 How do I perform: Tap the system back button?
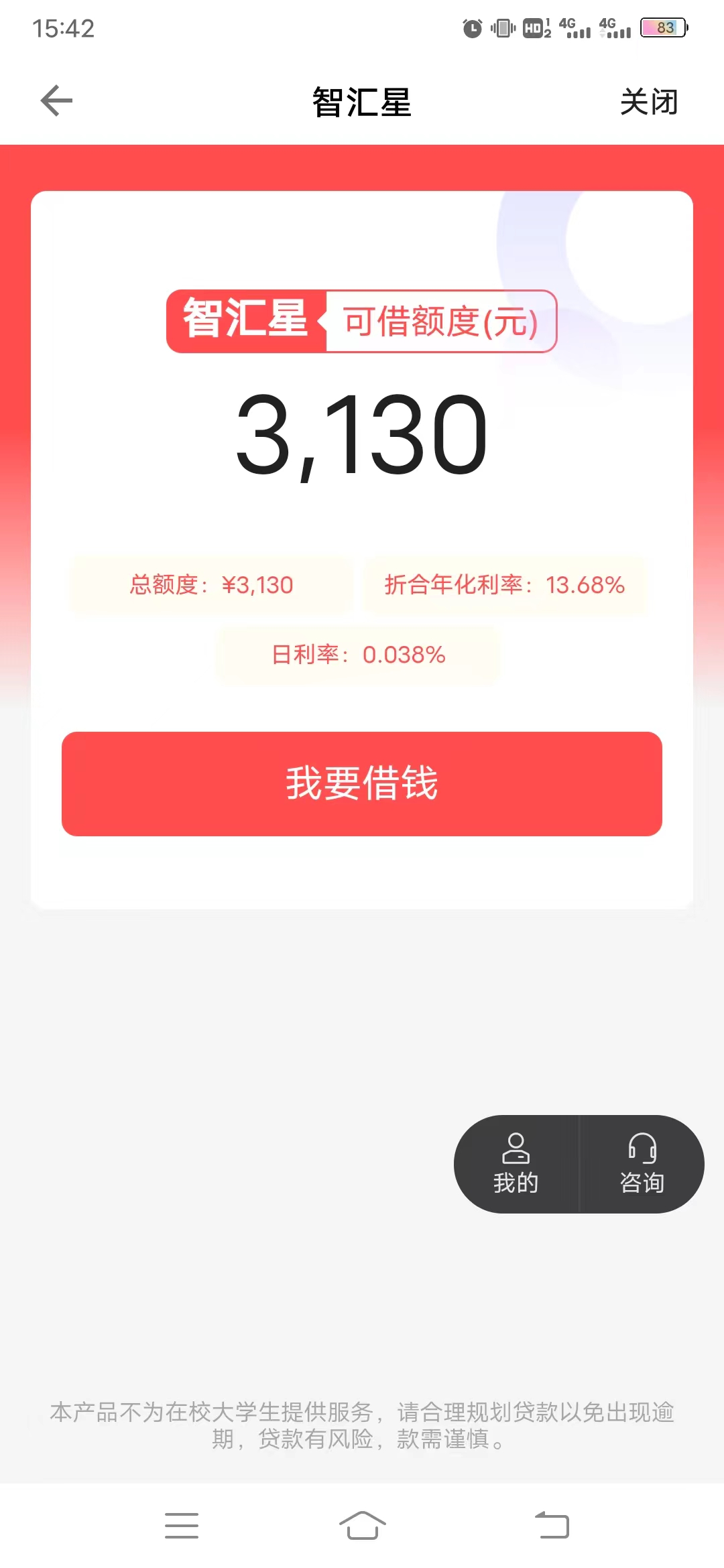[552, 1526]
